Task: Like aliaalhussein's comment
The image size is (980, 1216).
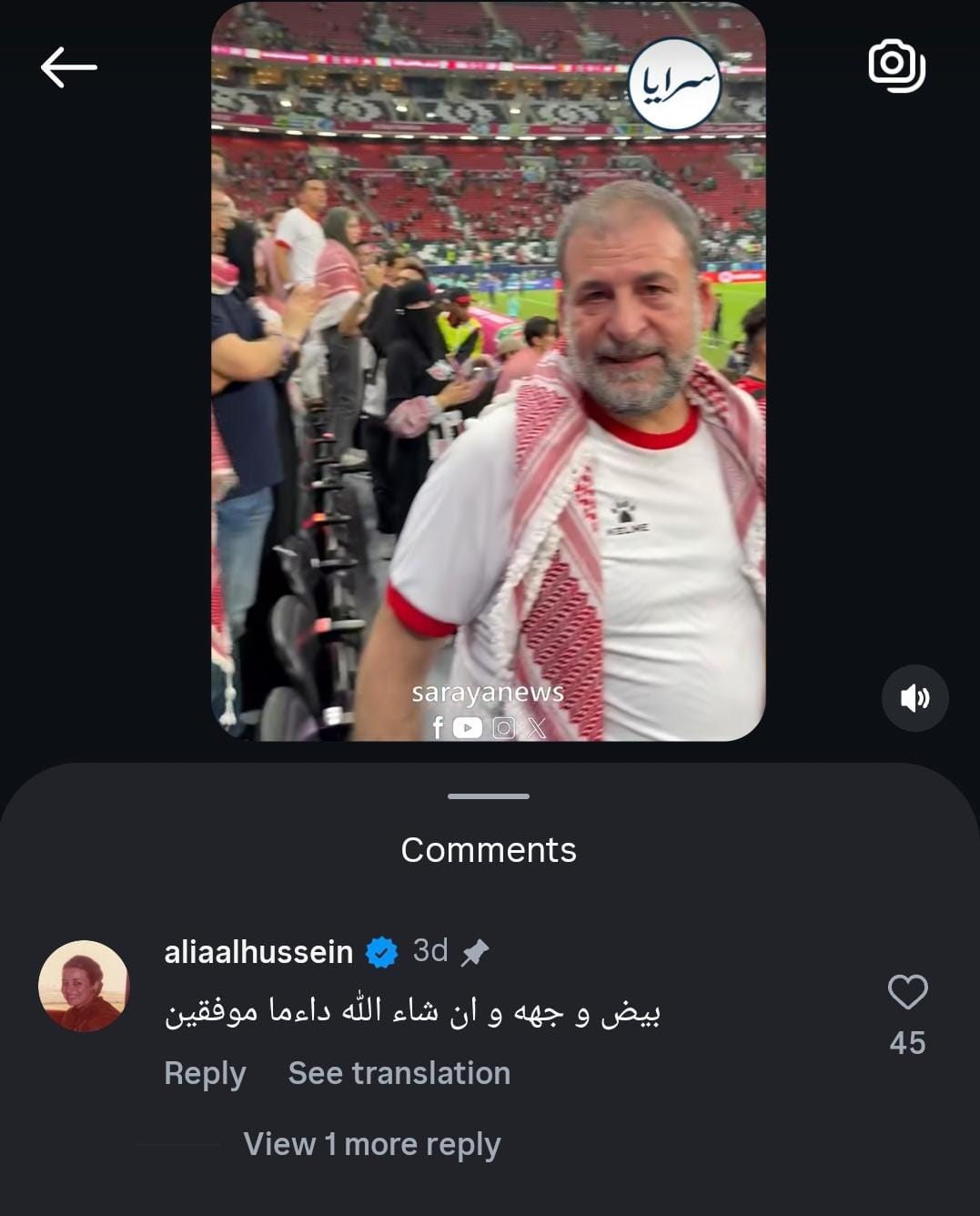Action: tap(907, 992)
